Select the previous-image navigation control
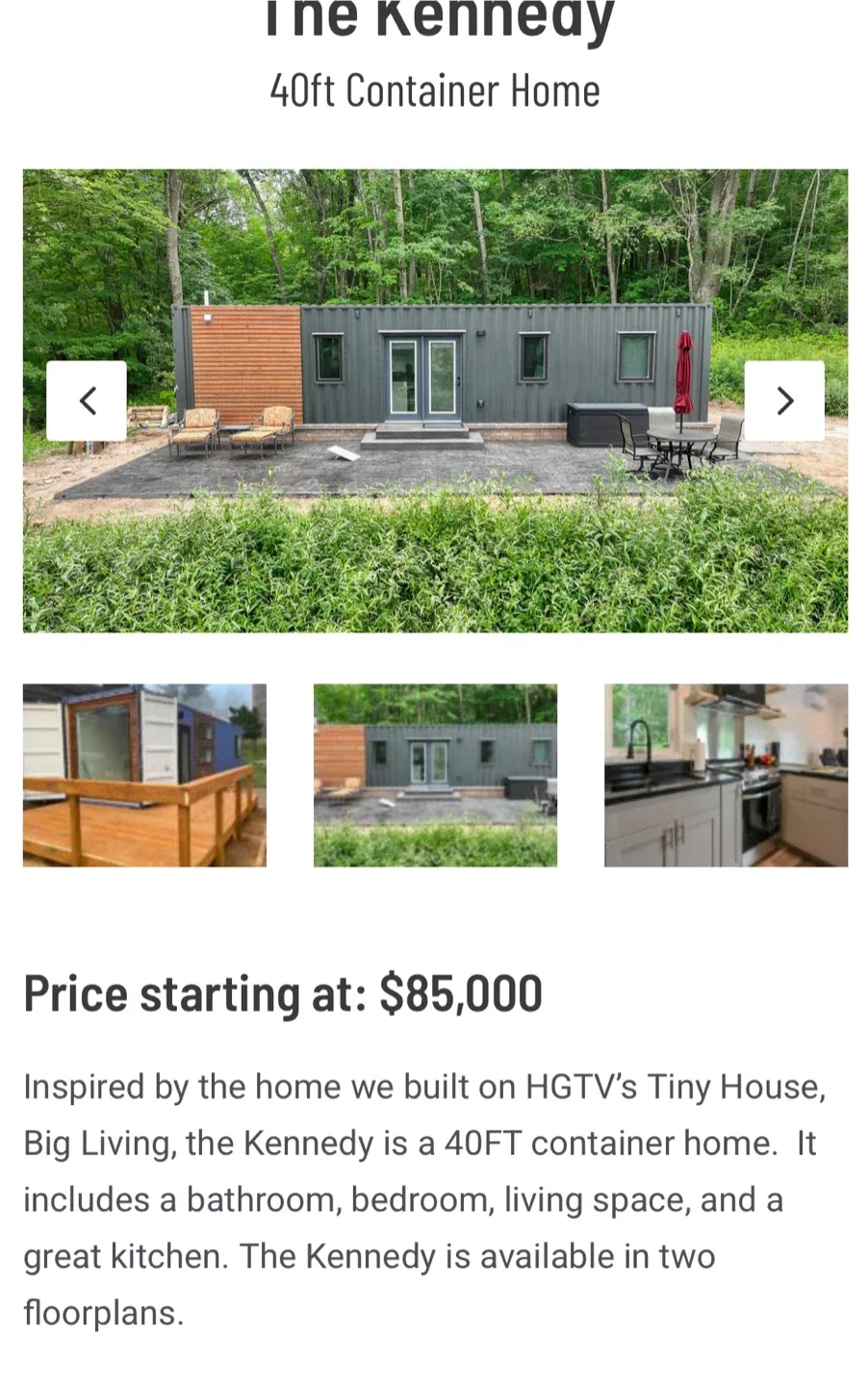868x1386 pixels. [88, 400]
